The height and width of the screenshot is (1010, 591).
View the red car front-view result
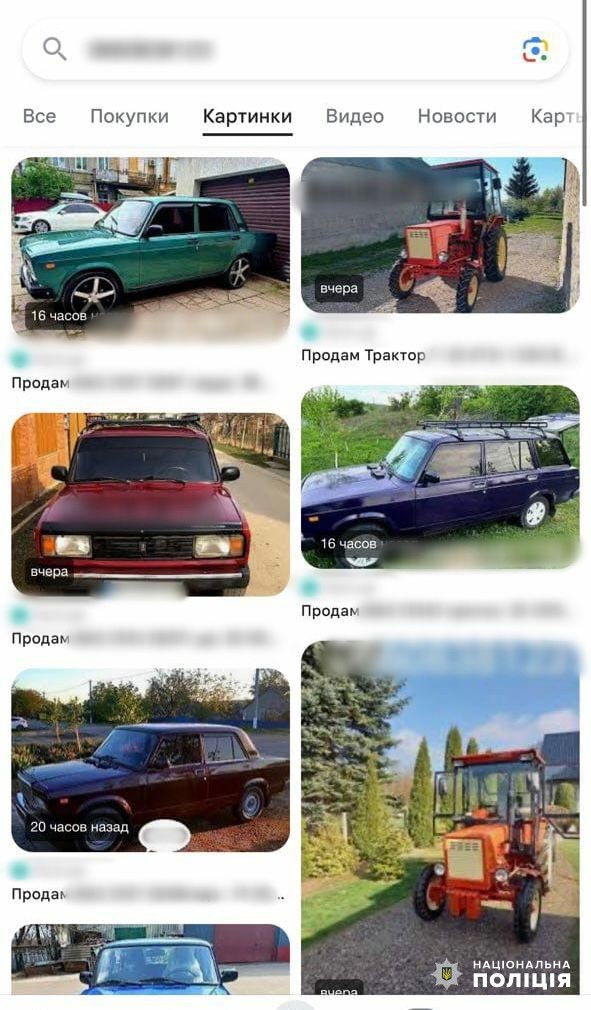click(x=151, y=504)
